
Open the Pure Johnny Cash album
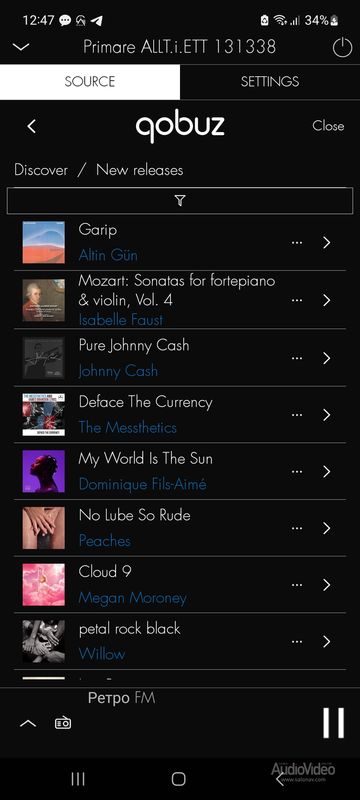point(179,358)
